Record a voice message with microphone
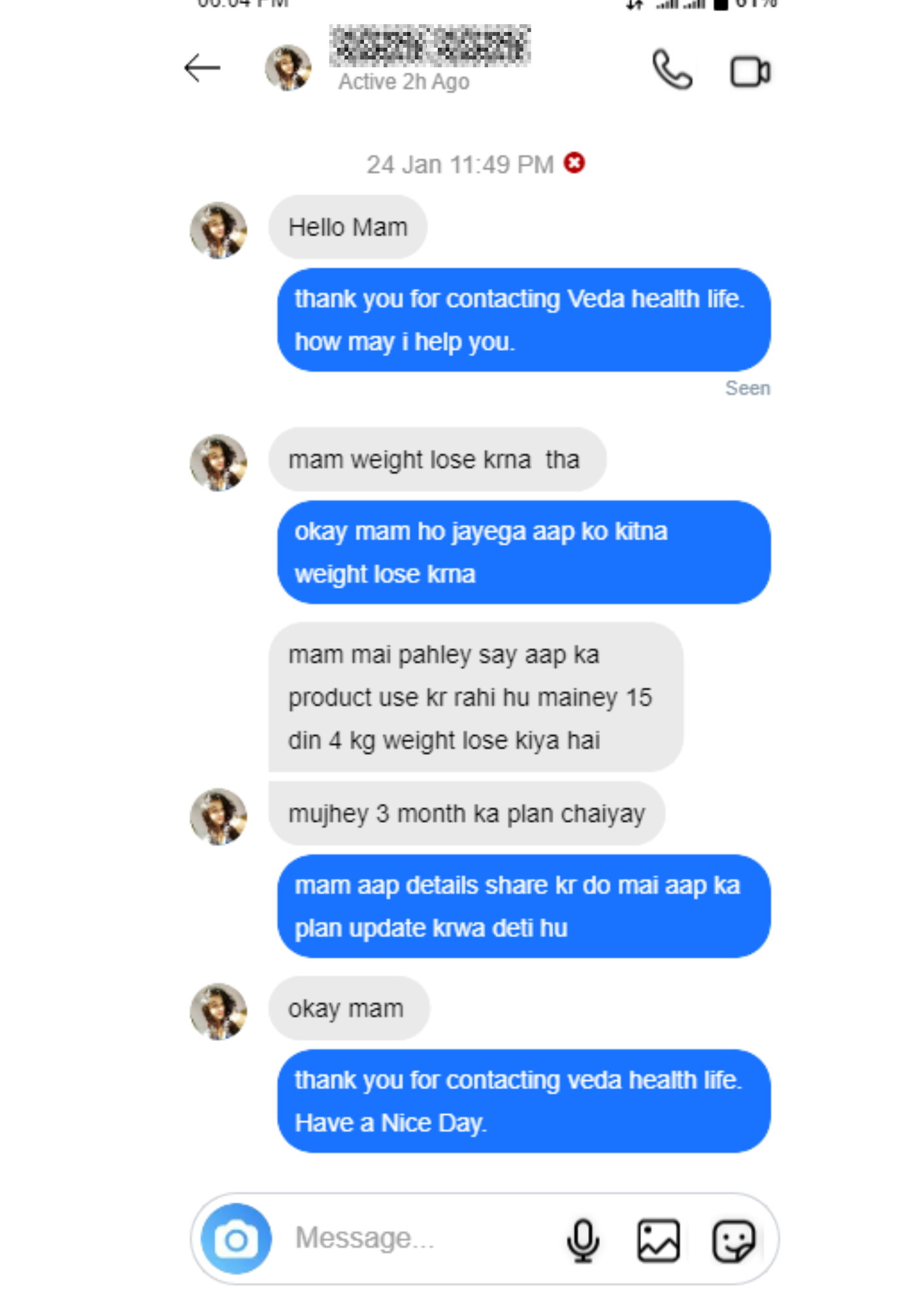 point(582,1240)
